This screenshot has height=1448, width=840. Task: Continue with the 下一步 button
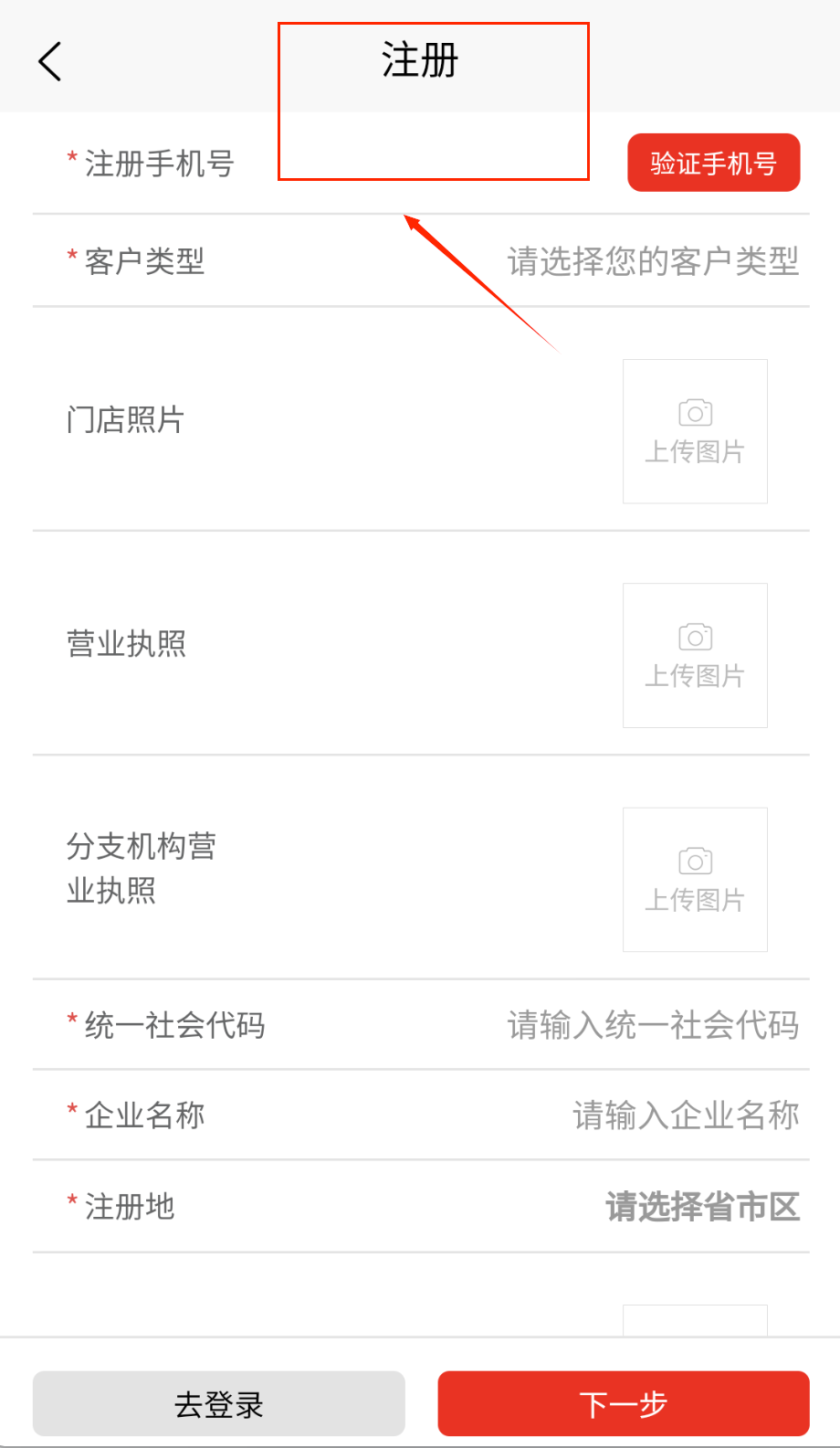pos(624,1403)
